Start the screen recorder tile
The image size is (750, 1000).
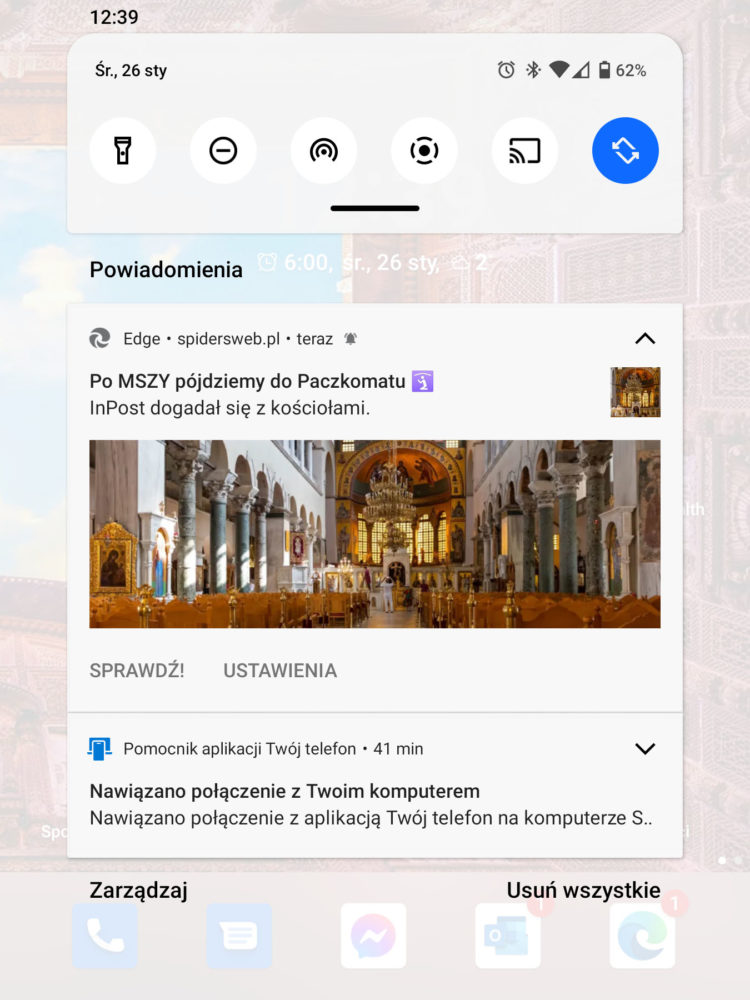point(424,151)
